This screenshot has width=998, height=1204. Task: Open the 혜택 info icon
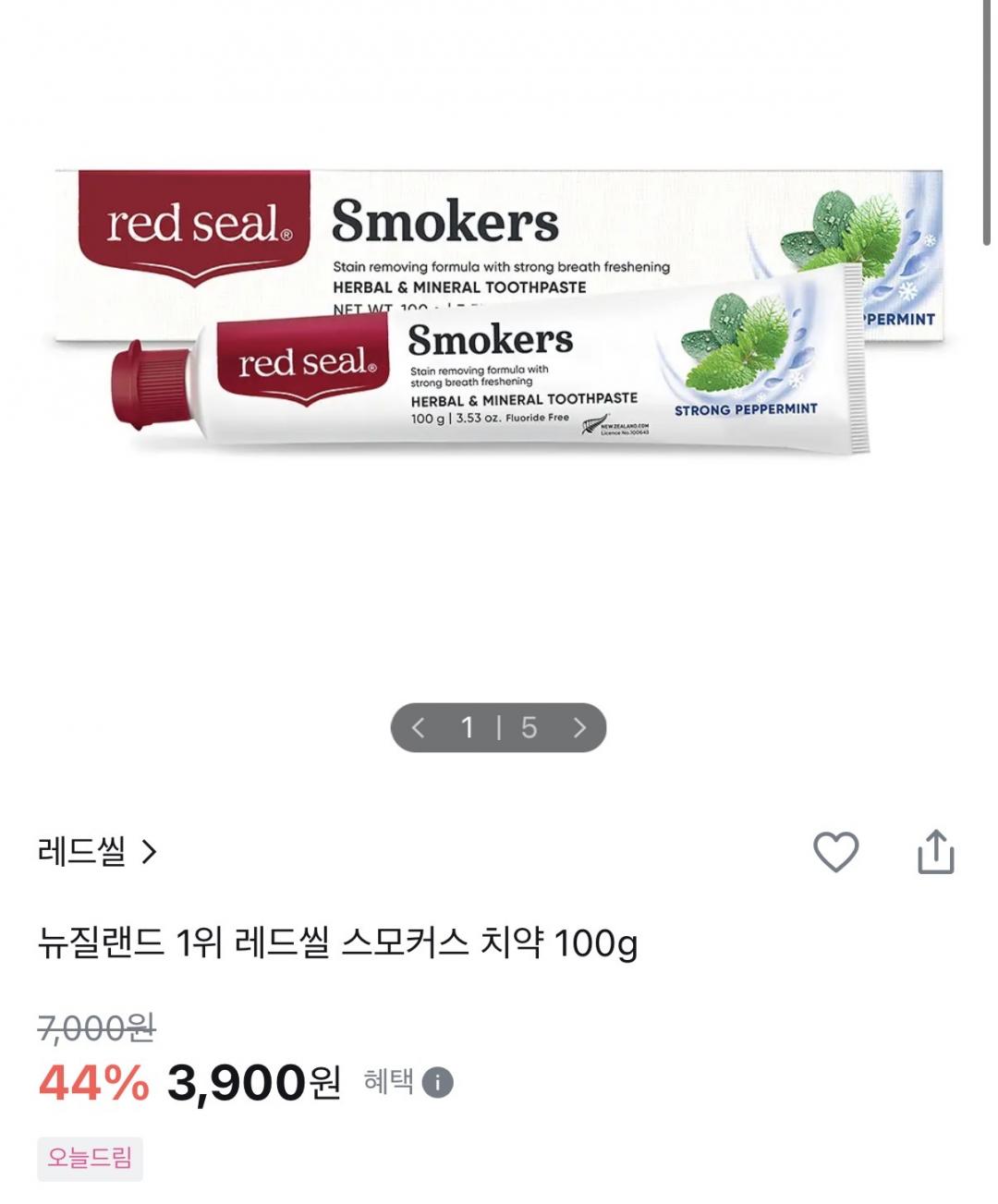point(437,1082)
